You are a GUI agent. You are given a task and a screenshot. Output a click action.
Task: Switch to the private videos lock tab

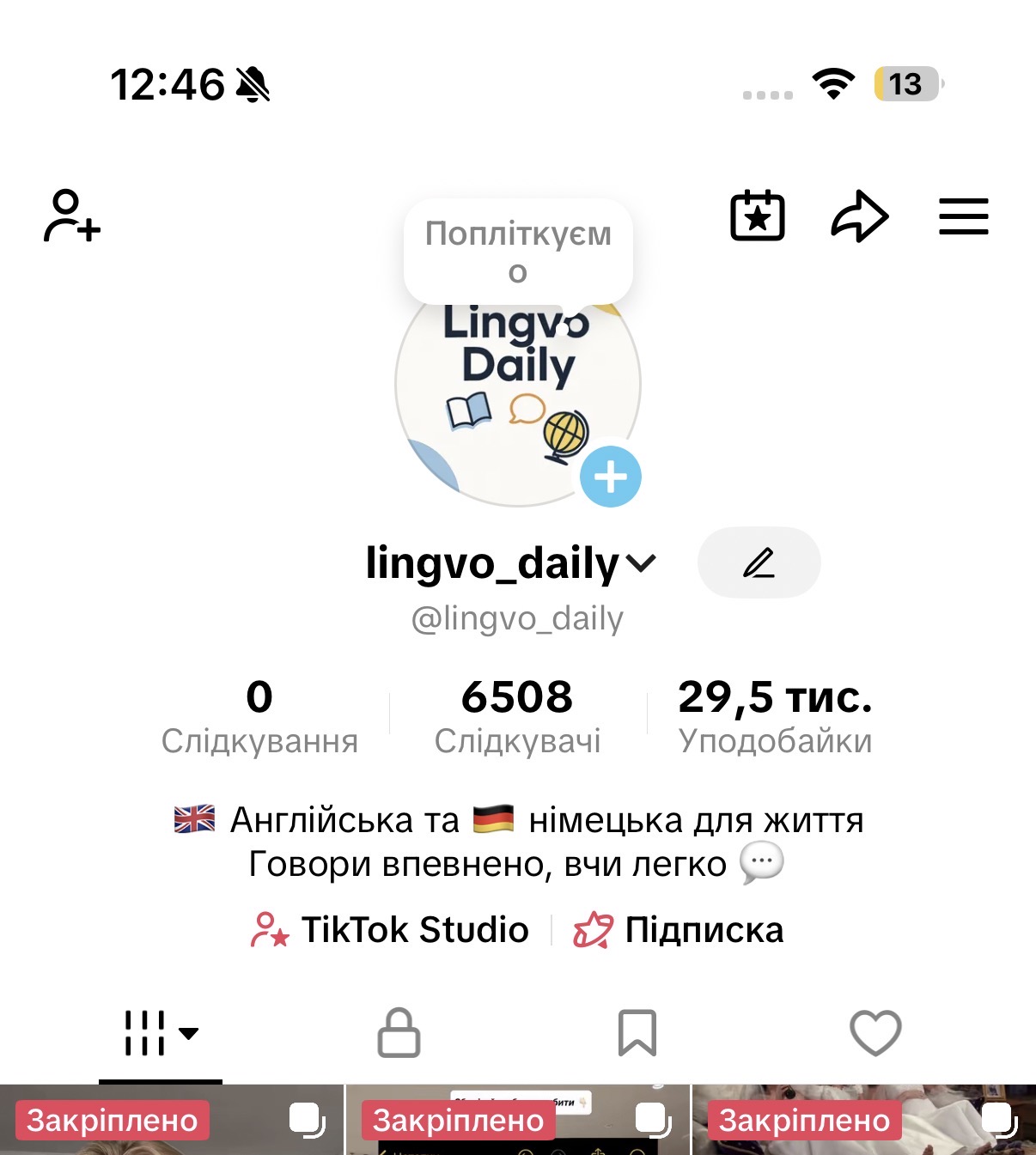coord(399,1033)
